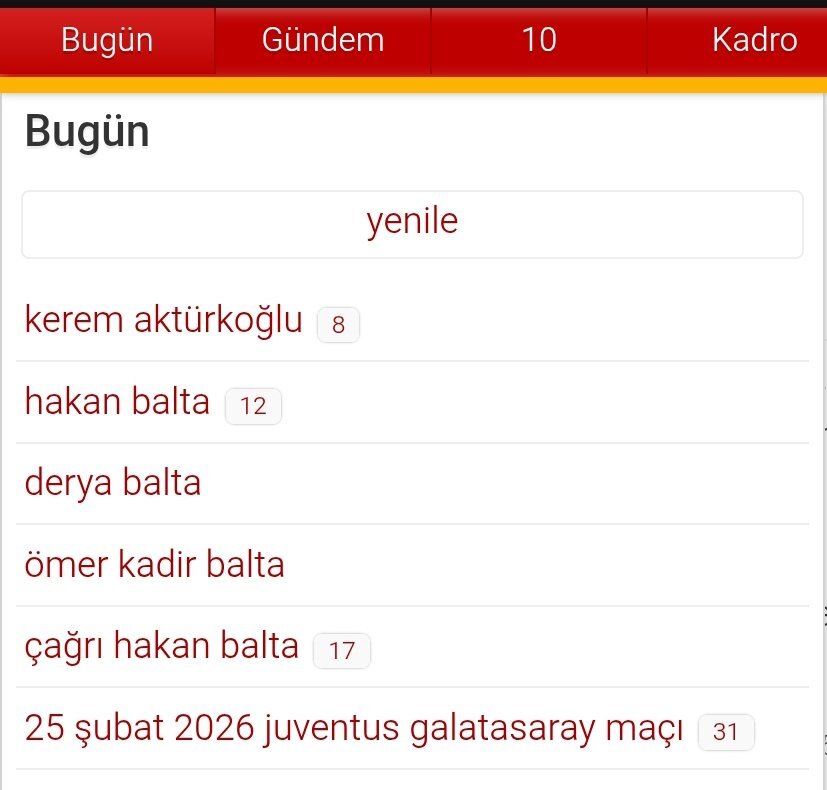Open the ömer kadir balta topic
Image resolution: width=827 pixels, height=790 pixels.
[x=155, y=565]
